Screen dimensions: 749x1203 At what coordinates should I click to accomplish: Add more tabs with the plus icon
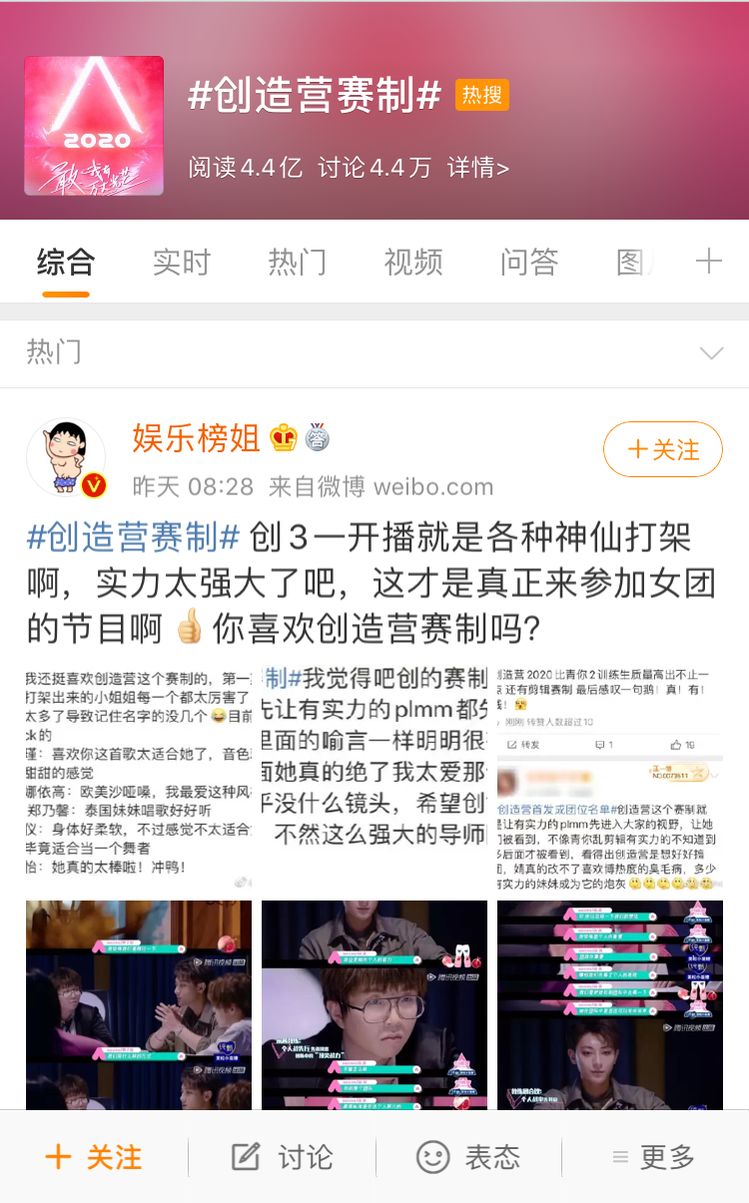point(708,262)
